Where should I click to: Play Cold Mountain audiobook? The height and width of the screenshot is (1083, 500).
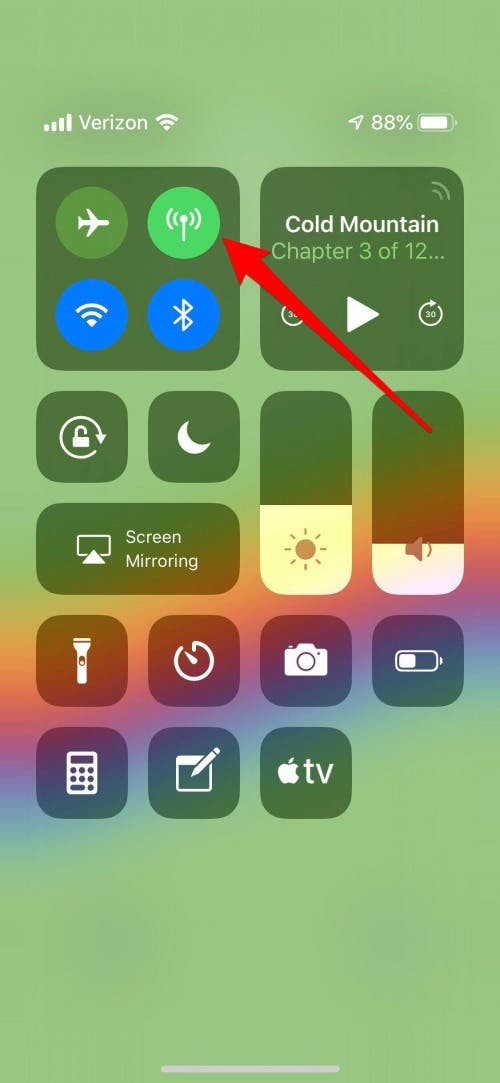[x=362, y=315]
